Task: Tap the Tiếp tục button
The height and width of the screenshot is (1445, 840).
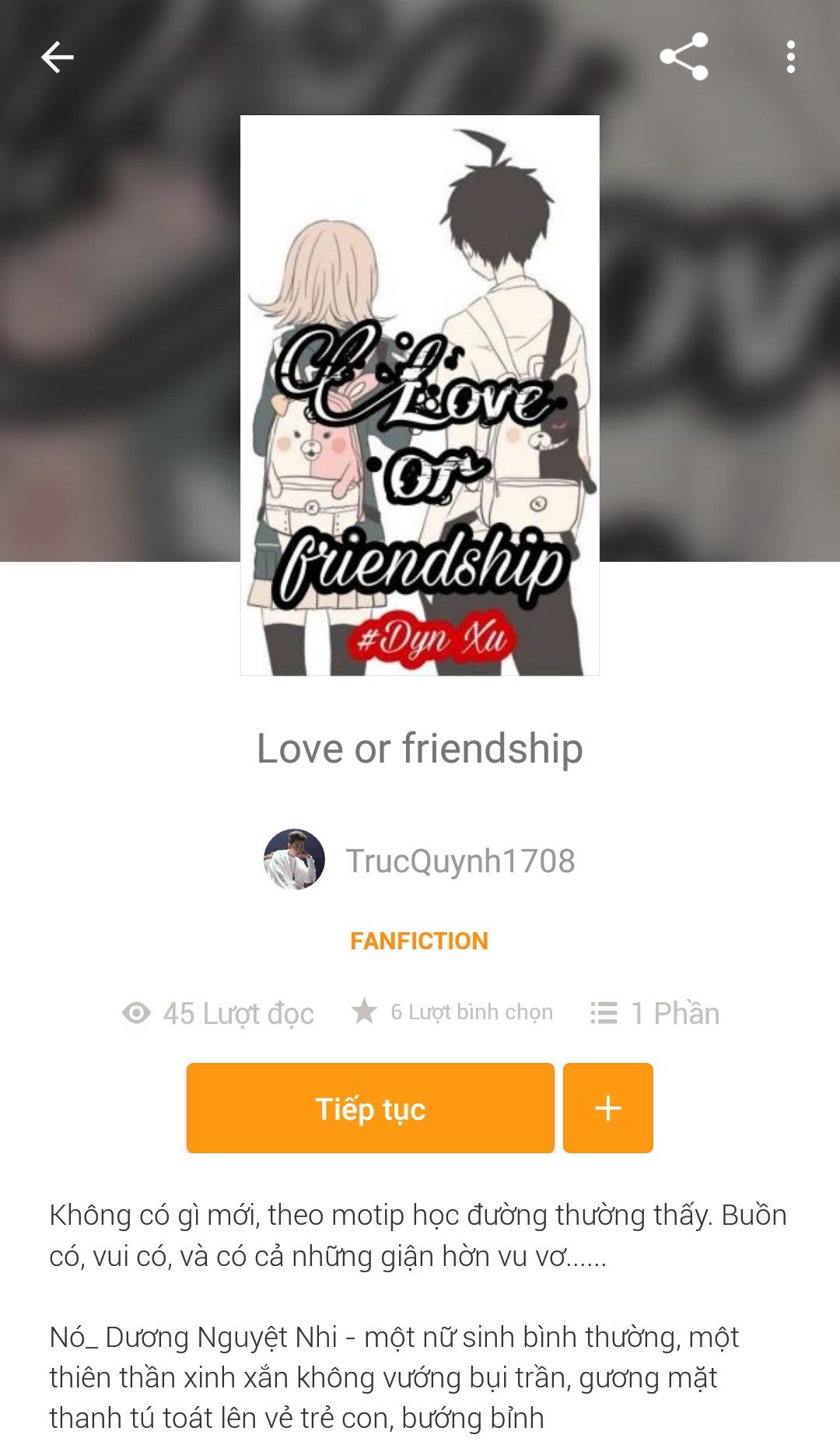Action: click(x=370, y=1108)
